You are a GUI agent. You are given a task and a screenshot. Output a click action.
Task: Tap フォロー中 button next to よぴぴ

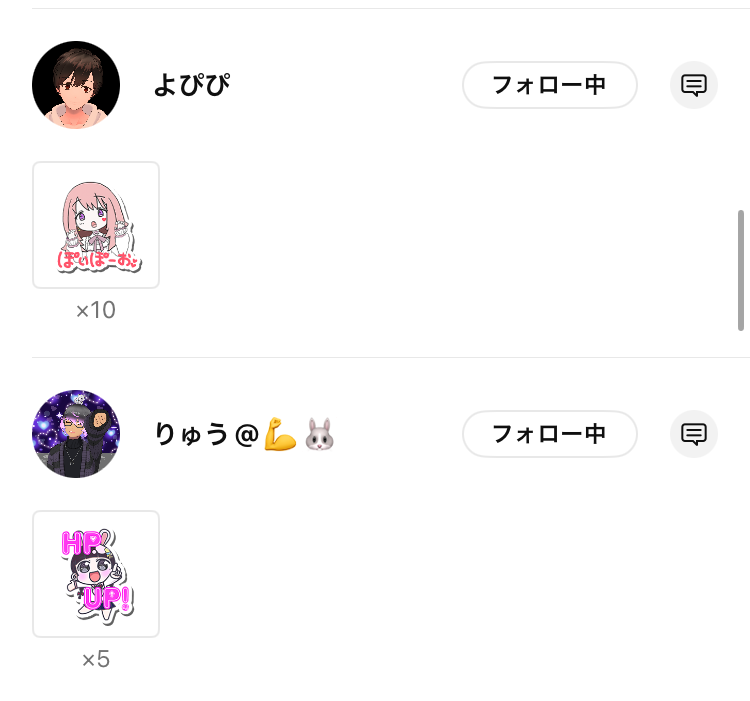[x=549, y=85]
